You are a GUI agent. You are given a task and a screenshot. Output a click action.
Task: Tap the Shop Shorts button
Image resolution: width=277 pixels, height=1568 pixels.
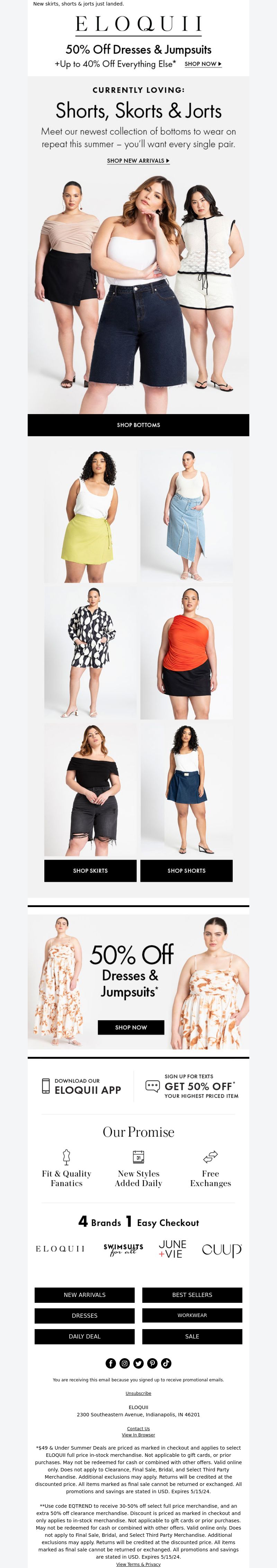186,870
